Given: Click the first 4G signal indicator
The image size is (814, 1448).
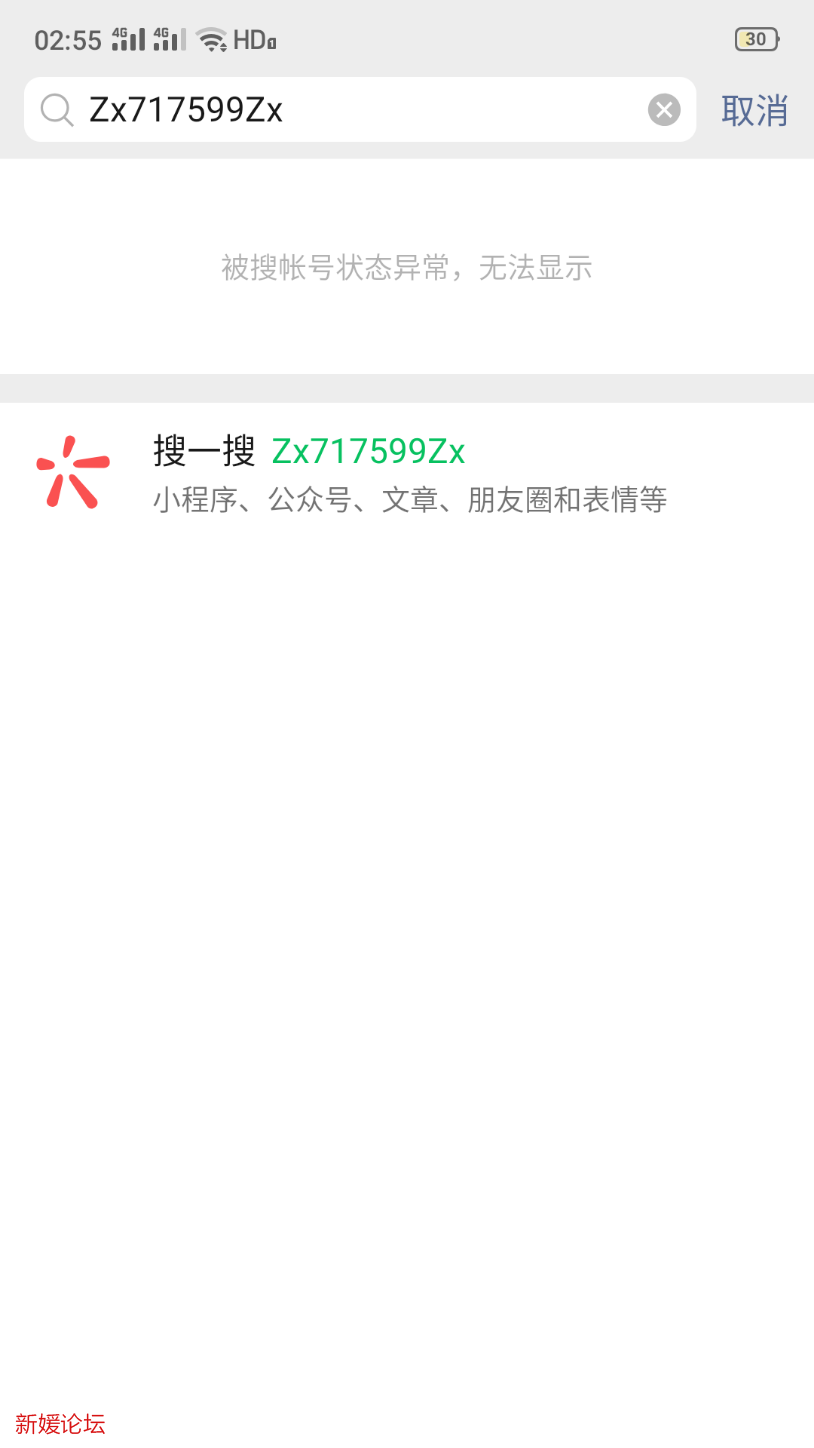Looking at the screenshot, I should pos(127,38).
